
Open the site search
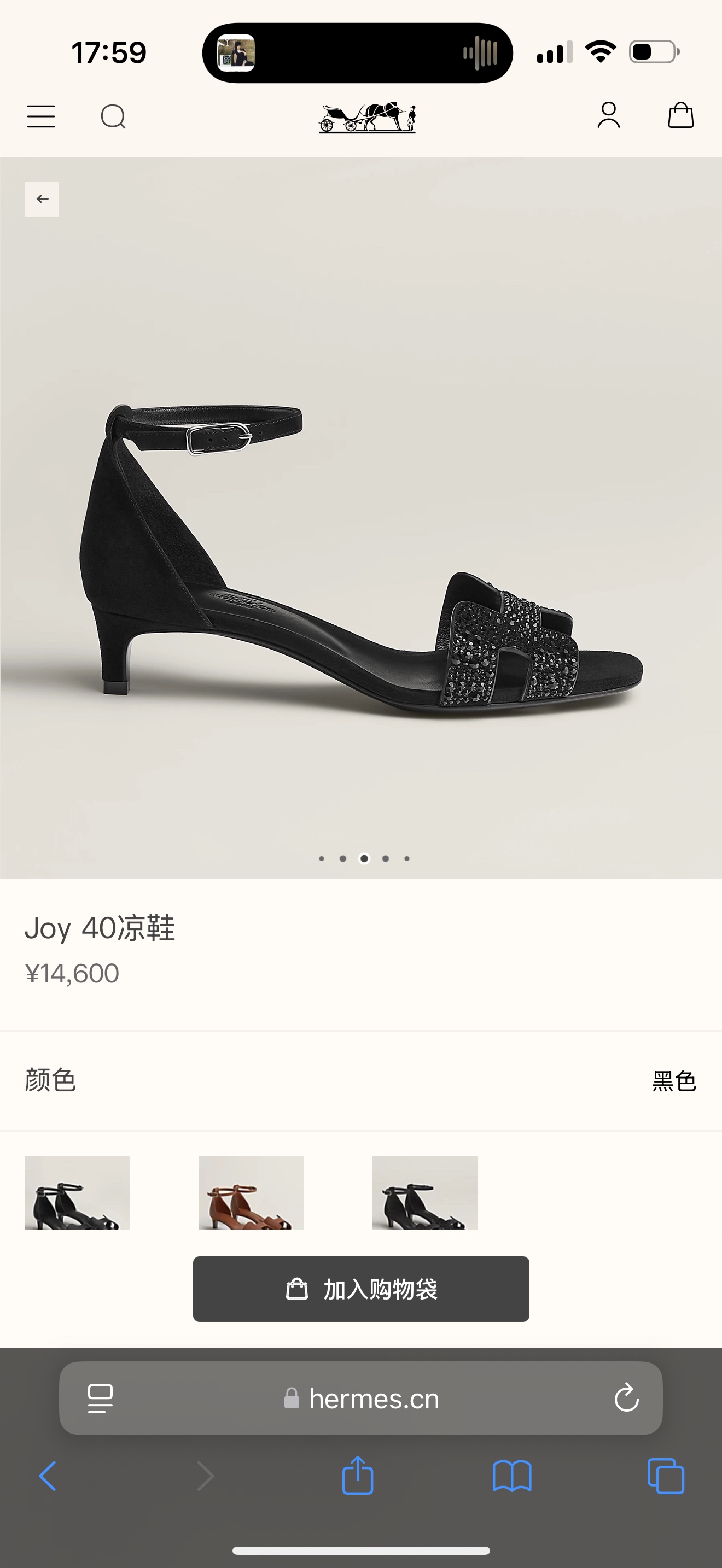pyautogui.click(x=113, y=116)
